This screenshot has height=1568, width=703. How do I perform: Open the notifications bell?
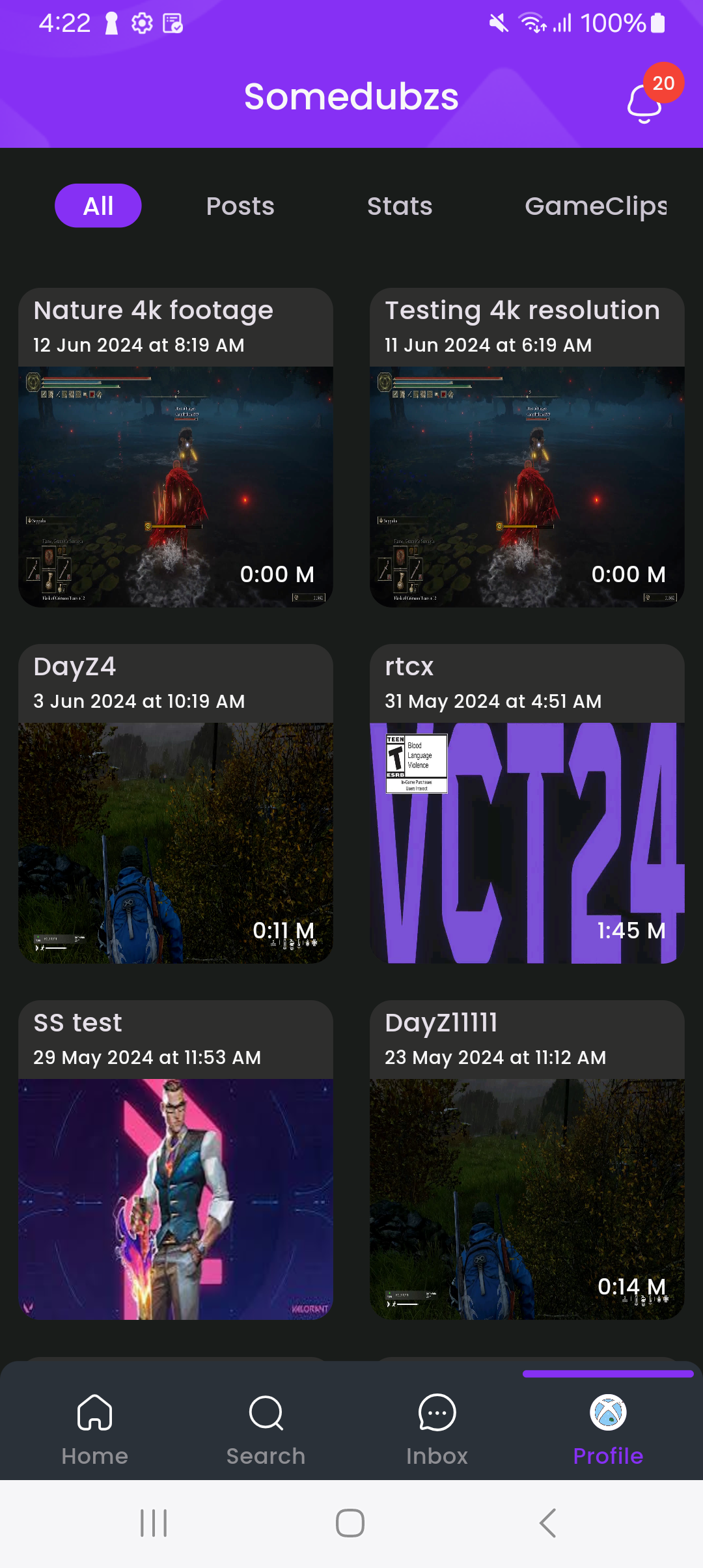click(645, 102)
